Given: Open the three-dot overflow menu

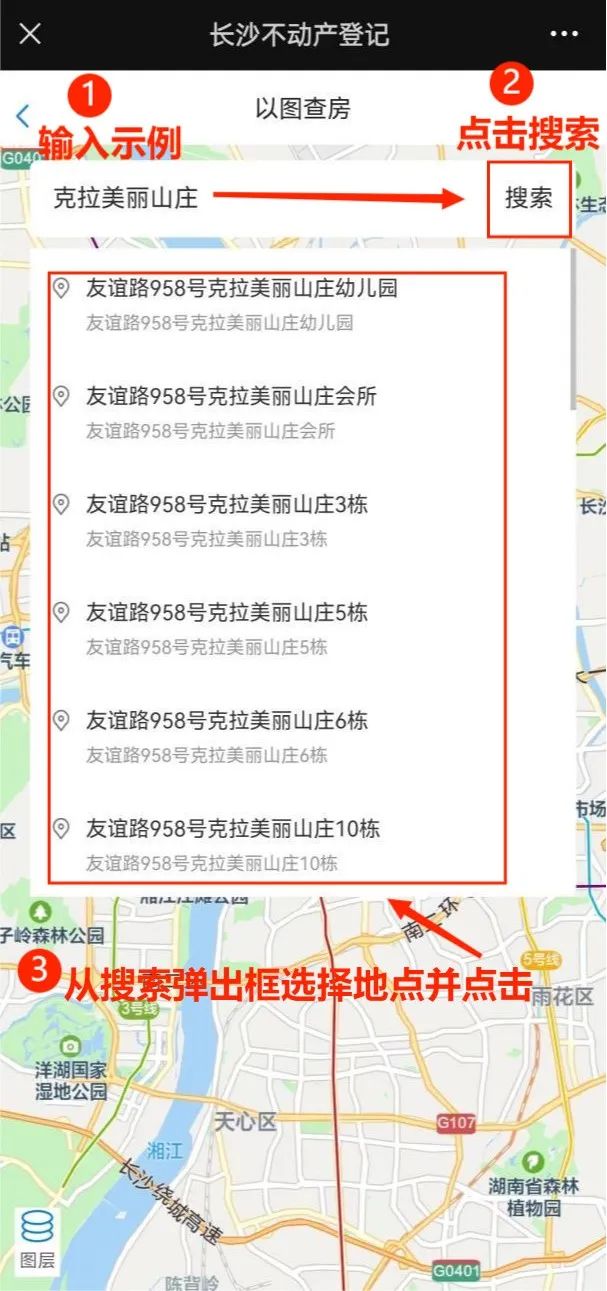Looking at the screenshot, I should pyautogui.click(x=564, y=34).
